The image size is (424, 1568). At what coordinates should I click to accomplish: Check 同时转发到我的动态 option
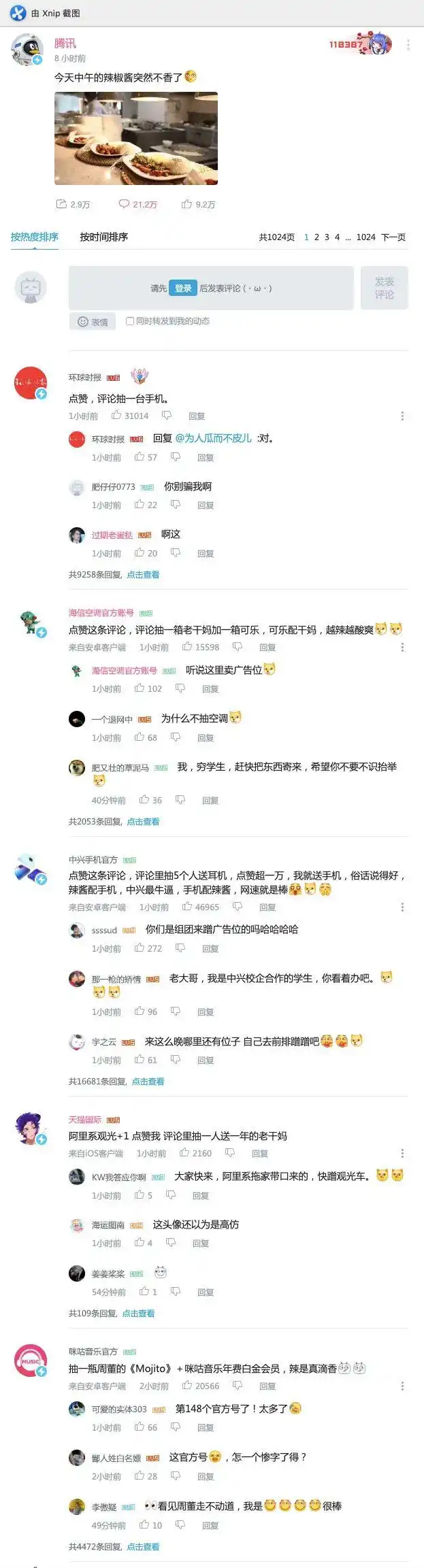point(130,321)
